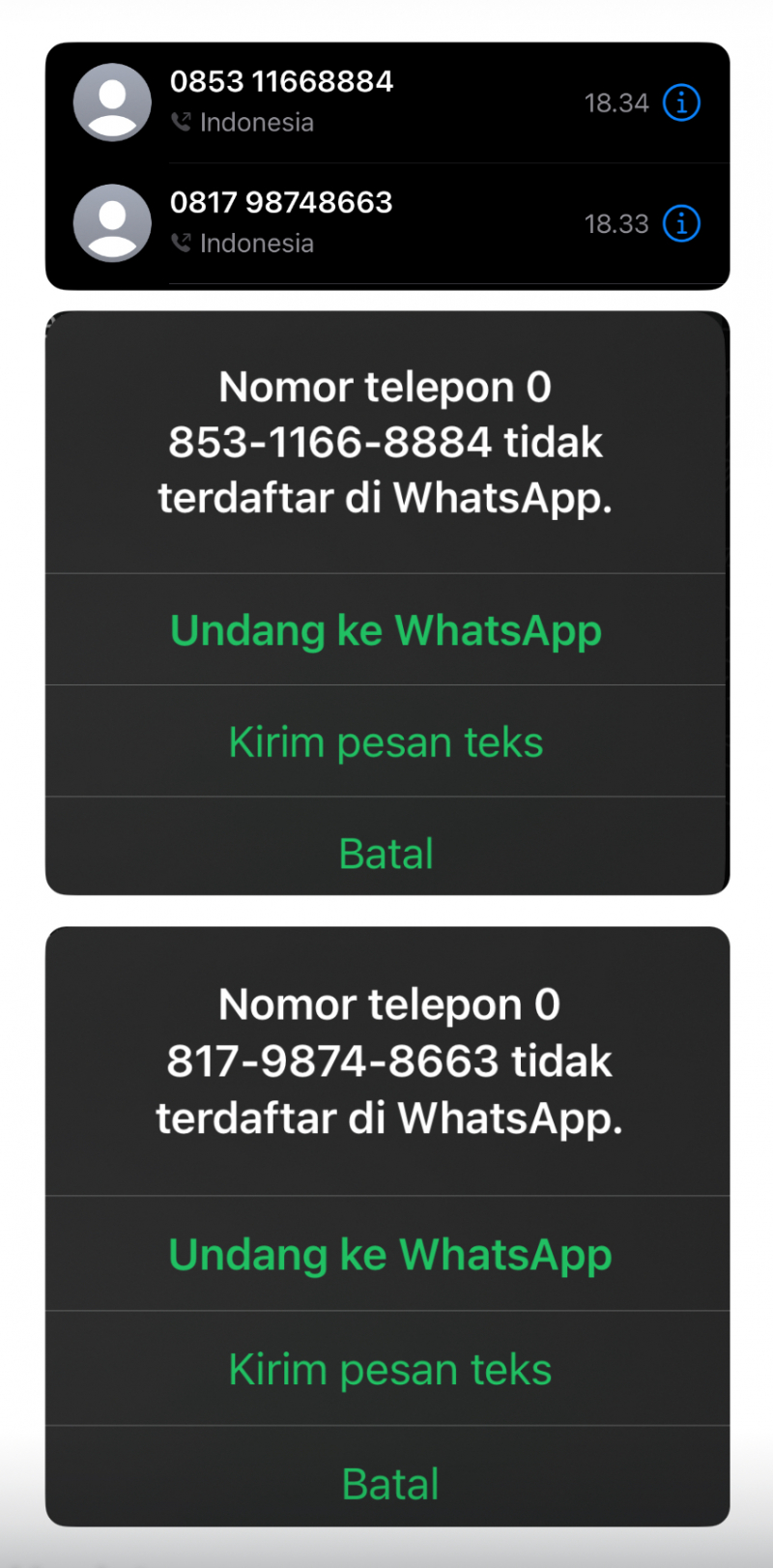
Task: Tap the phone number 0853 11668884
Action: point(280,81)
